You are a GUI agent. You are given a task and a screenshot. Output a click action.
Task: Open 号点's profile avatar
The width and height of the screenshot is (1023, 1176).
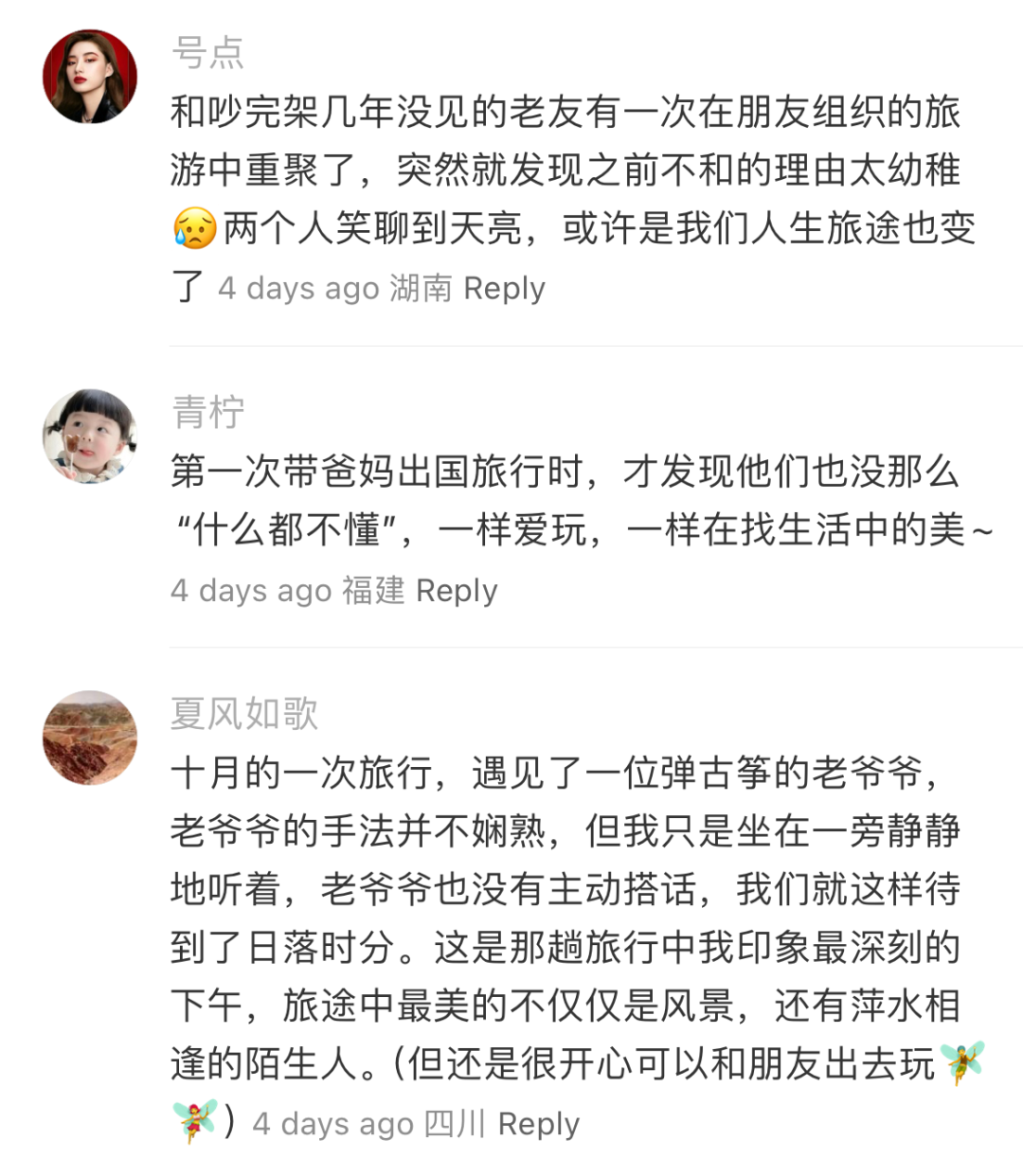pos(90,77)
